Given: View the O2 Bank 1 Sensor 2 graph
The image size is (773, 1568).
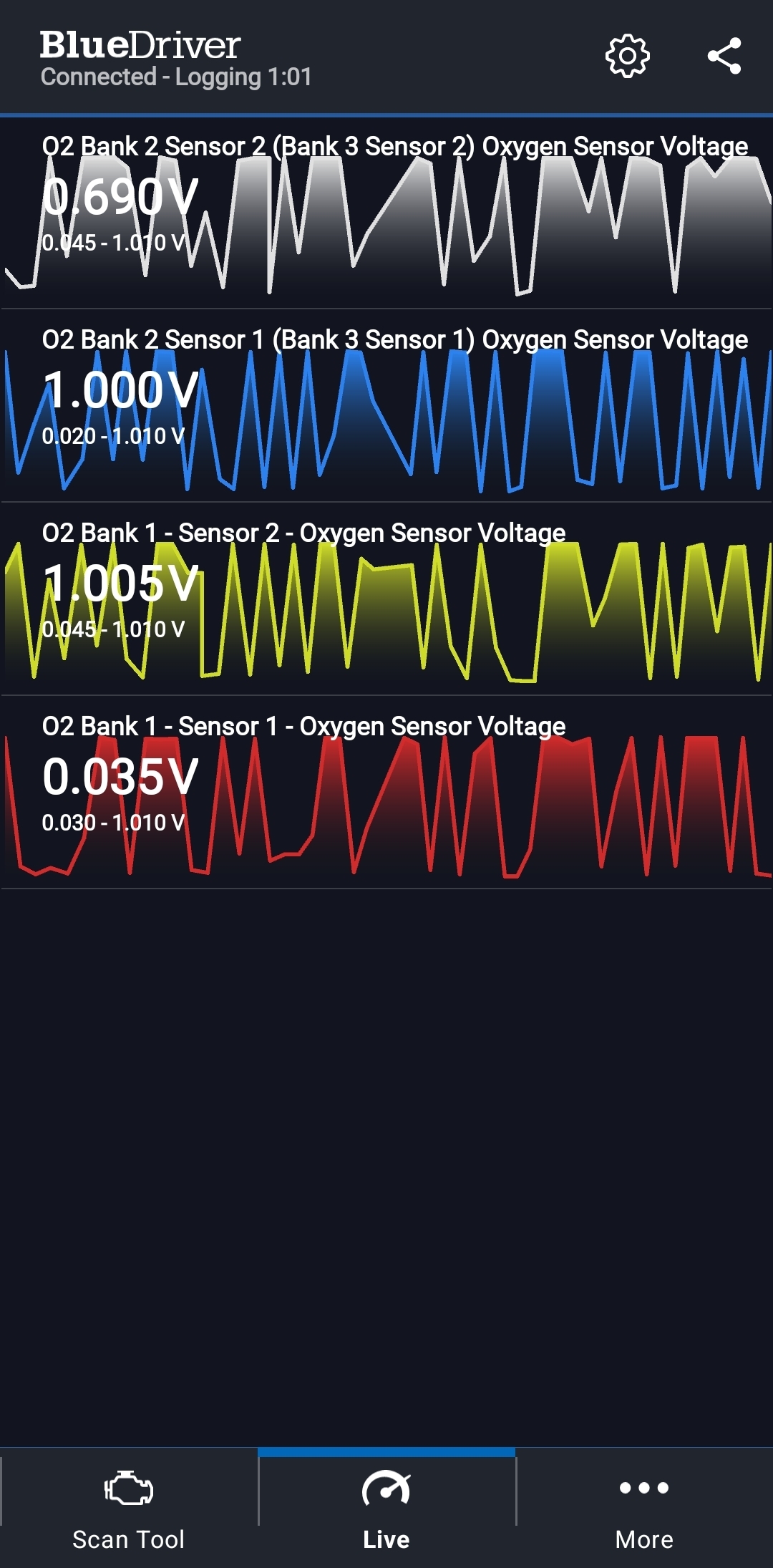Looking at the screenshot, I should pyautogui.click(x=386, y=600).
